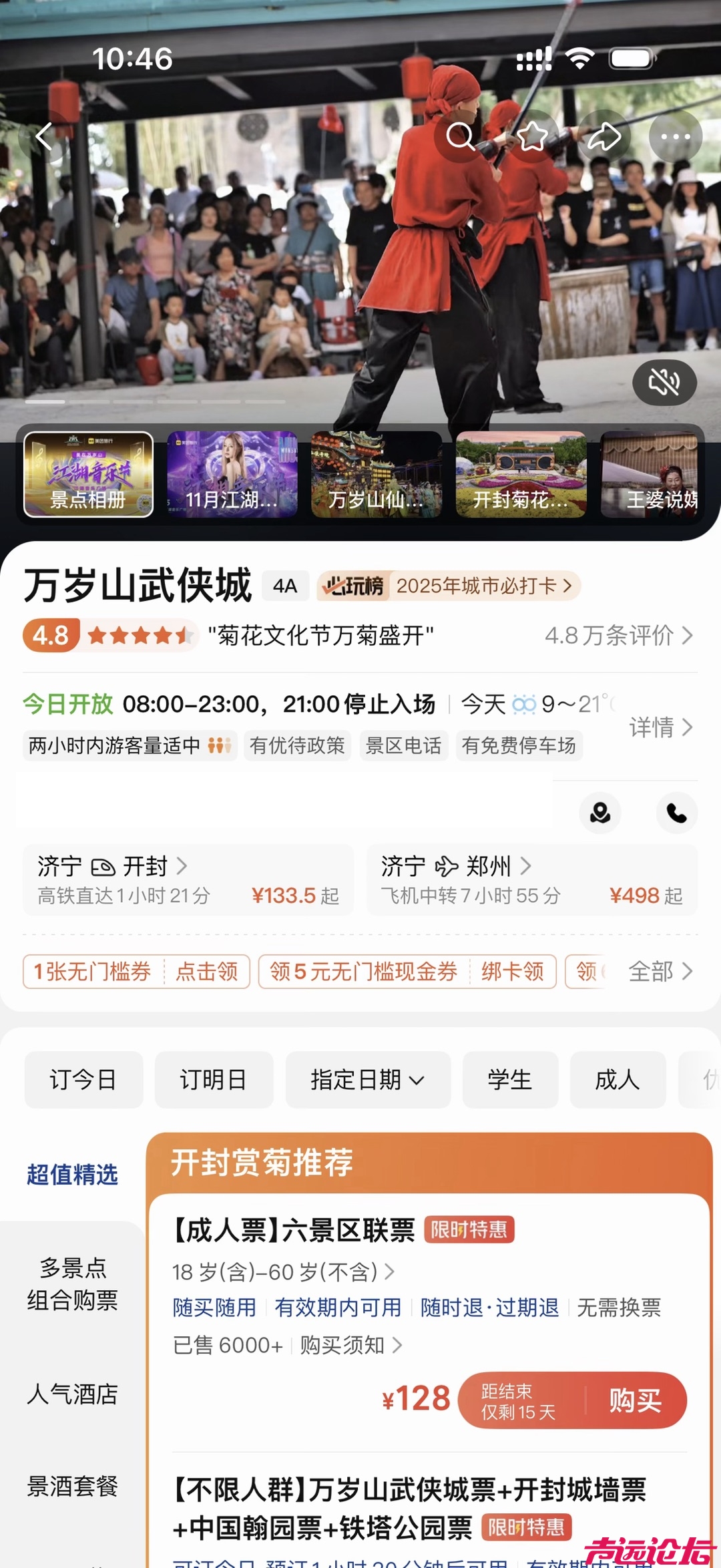View the 4.8万条评价 reviews
The width and height of the screenshot is (721, 1568).
[618, 635]
